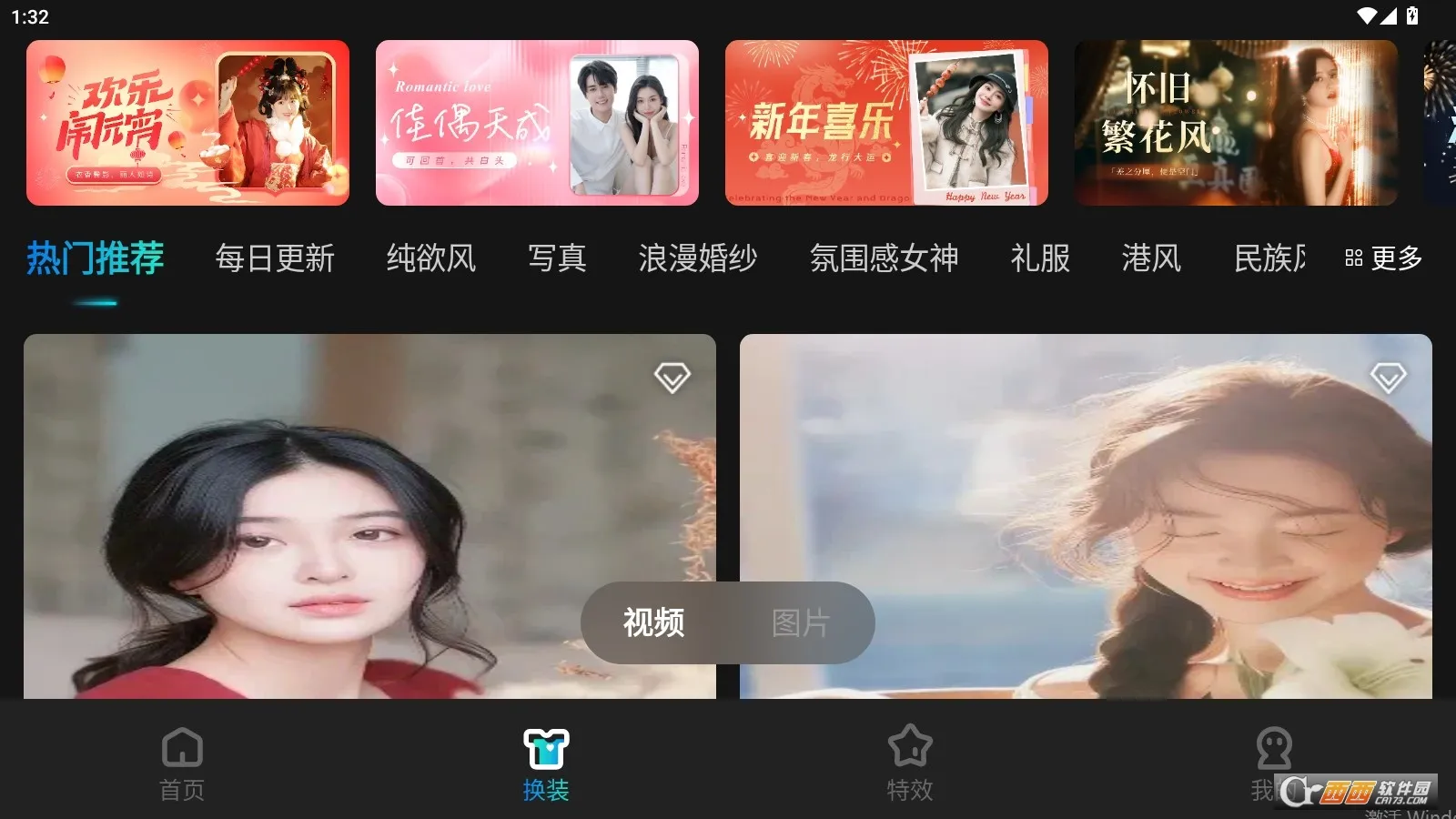This screenshot has width=1456, height=819.
Task: Open the 佳偶天成 template banner
Action: click(537, 123)
